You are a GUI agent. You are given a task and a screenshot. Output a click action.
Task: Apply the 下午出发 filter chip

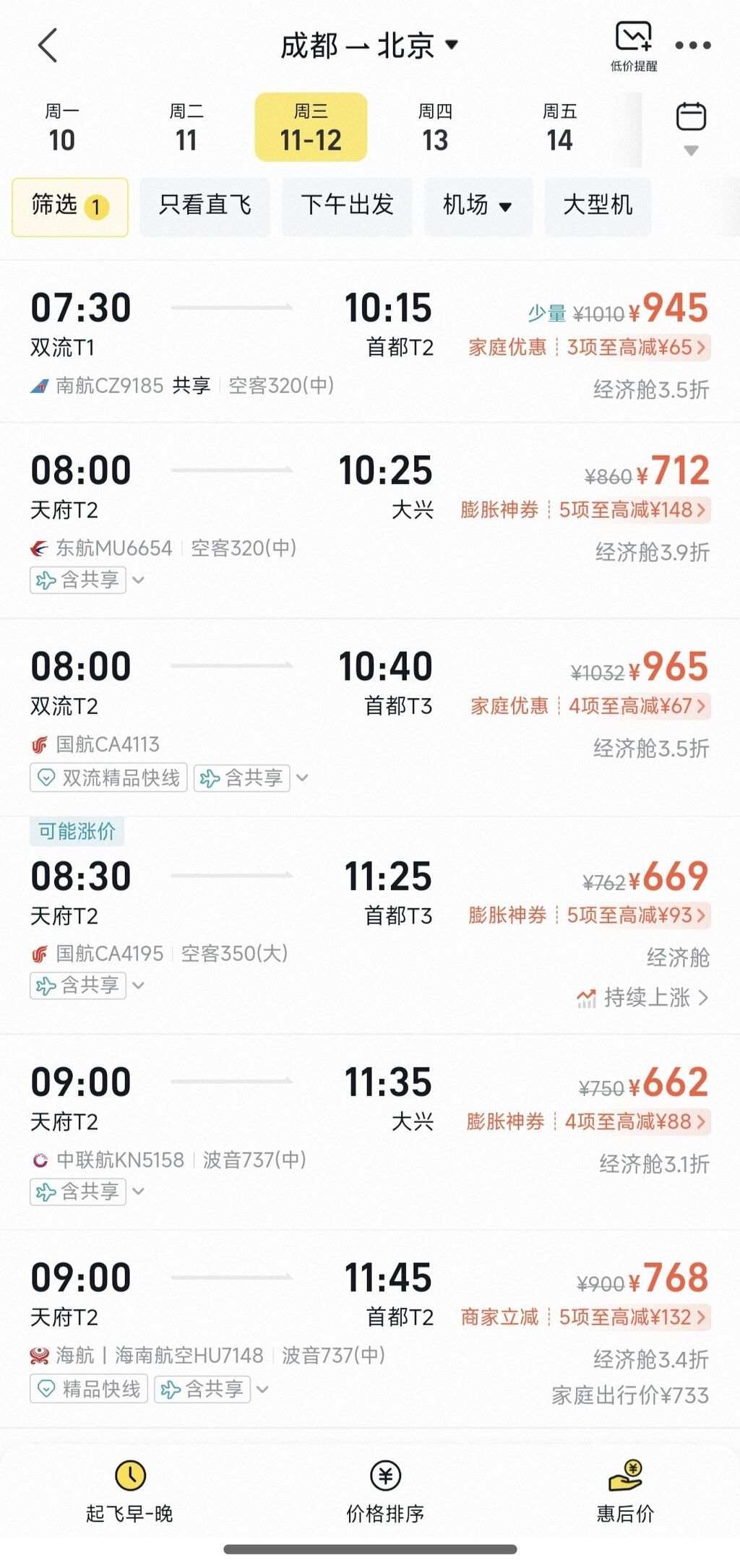(347, 207)
